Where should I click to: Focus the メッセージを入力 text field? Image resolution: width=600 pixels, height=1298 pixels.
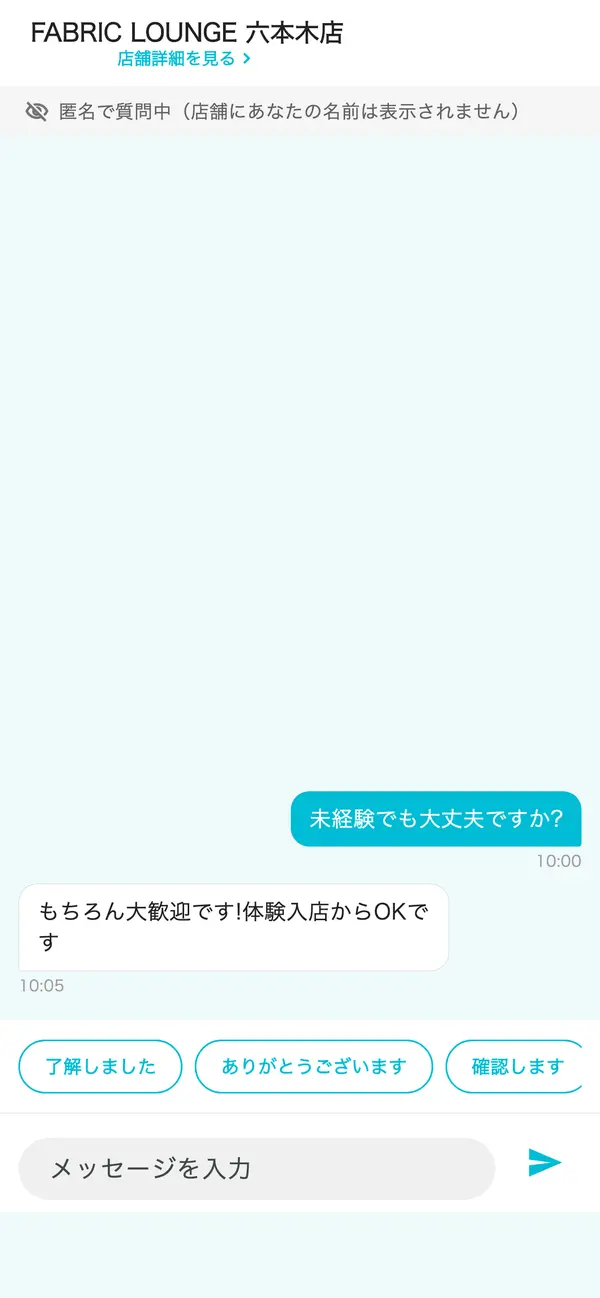(x=257, y=1168)
